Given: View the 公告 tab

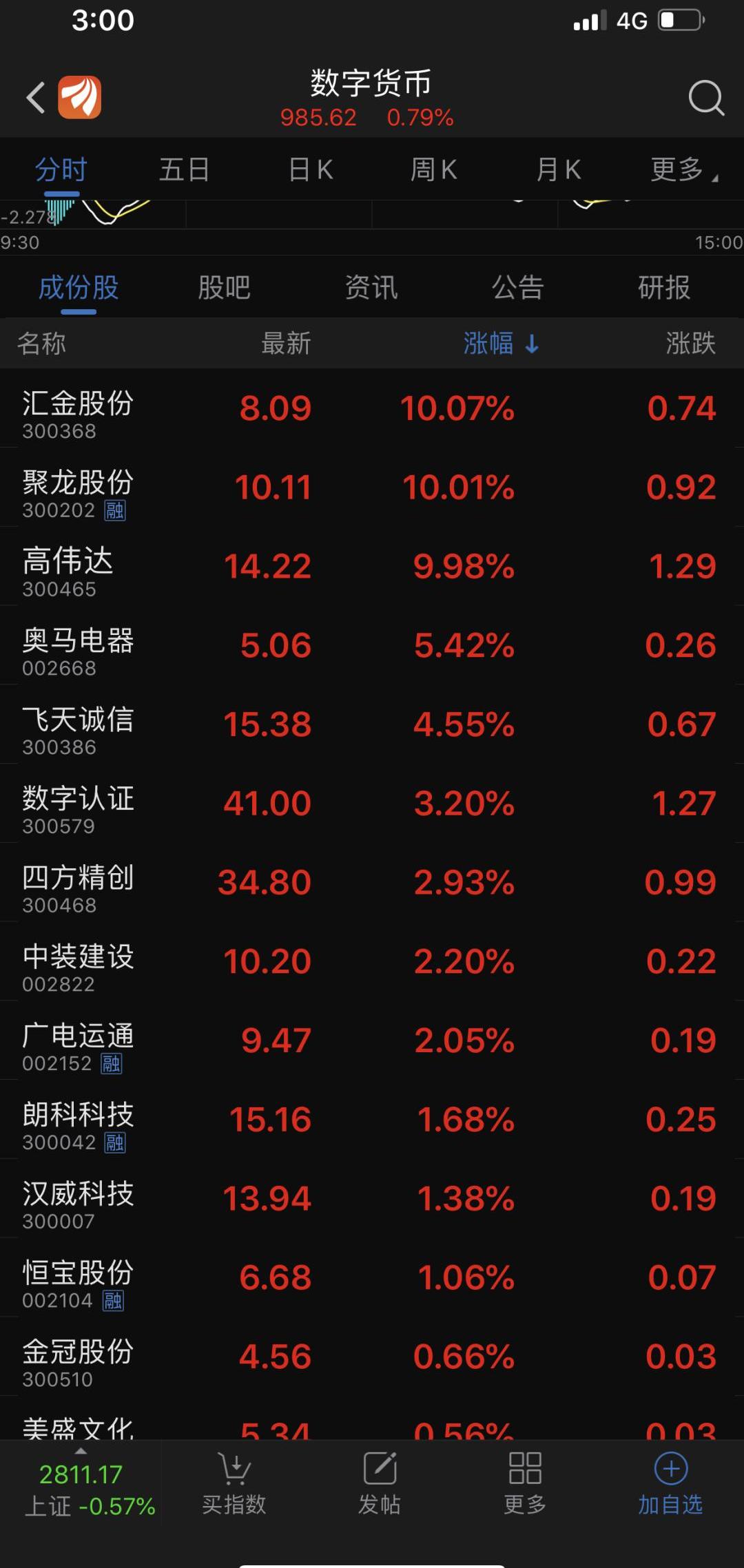Looking at the screenshot, I should click(x=517, y=288).
